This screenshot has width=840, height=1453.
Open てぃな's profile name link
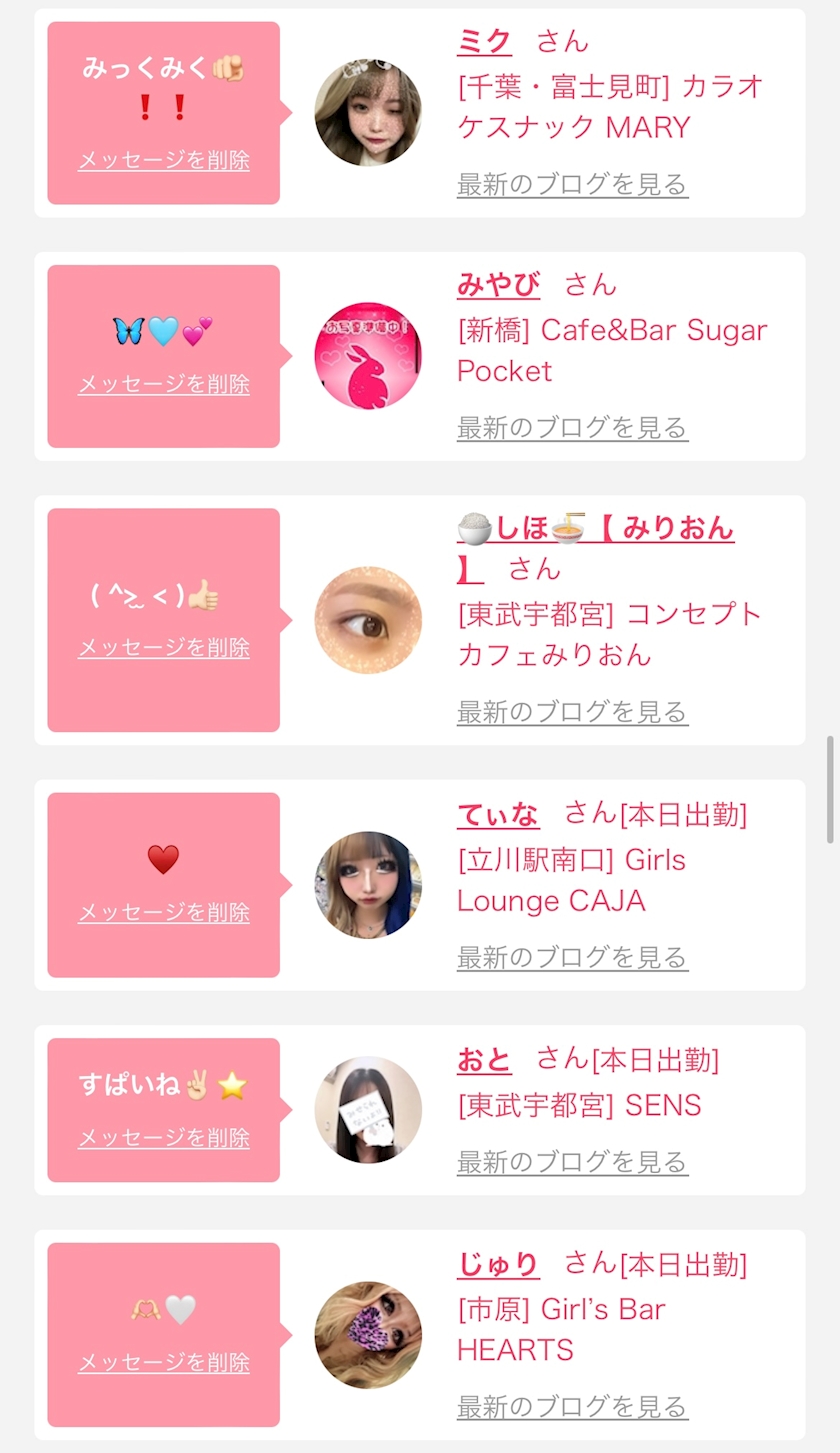[498, 815]
